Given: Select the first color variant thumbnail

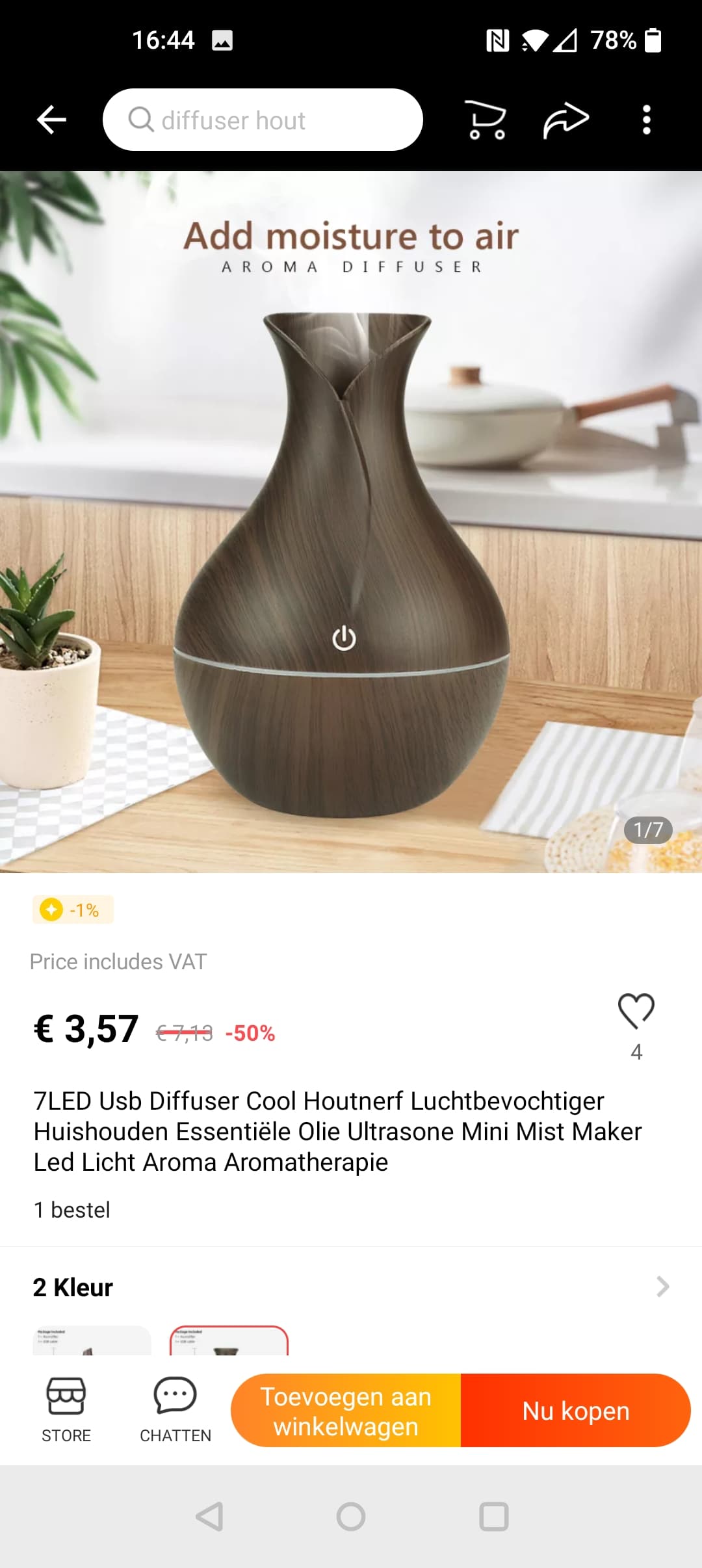Looking at the screenshot, I should coord(92,1340).
